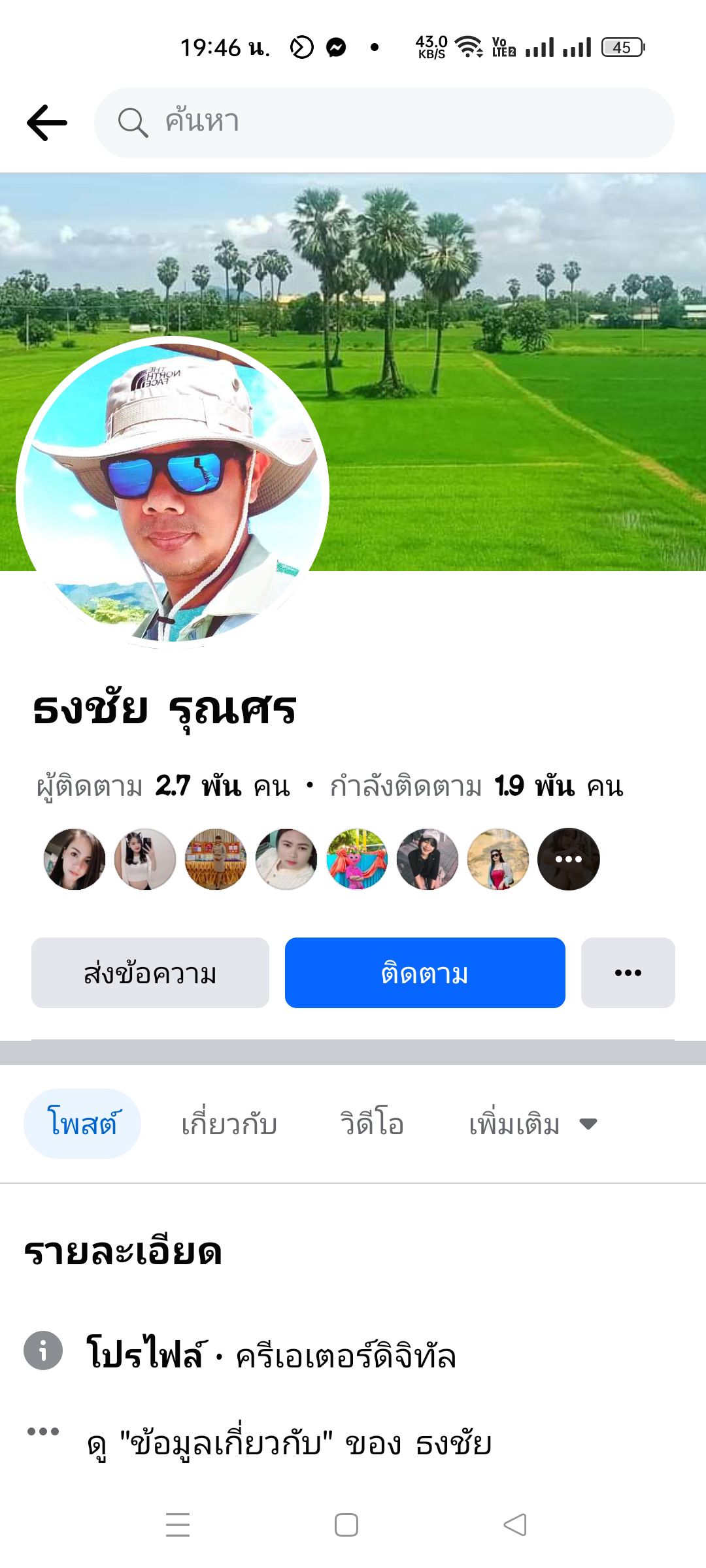Open recent apps from navigation bar
This screenshot has height=1568, width=706.
(177, 1525)
